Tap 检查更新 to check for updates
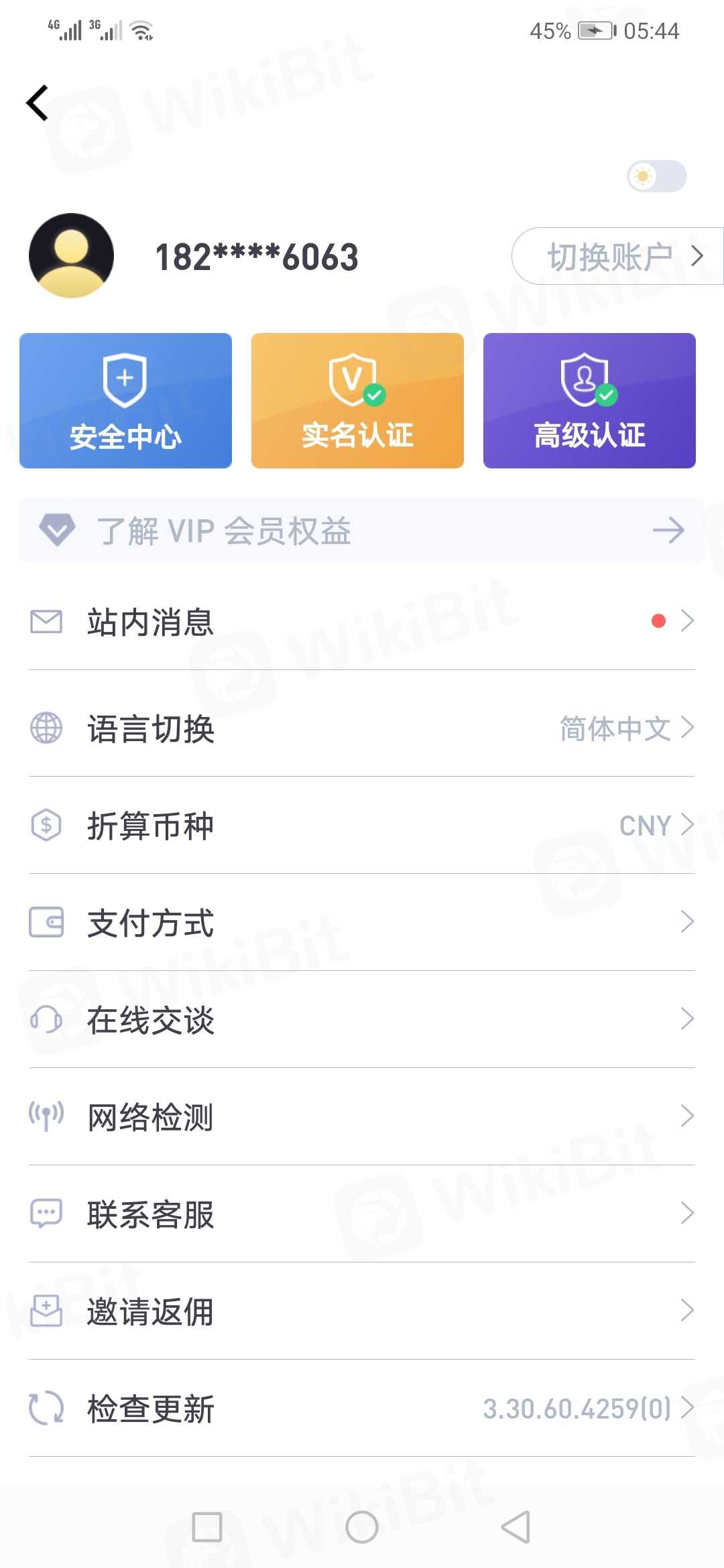 click(362, 1409)
